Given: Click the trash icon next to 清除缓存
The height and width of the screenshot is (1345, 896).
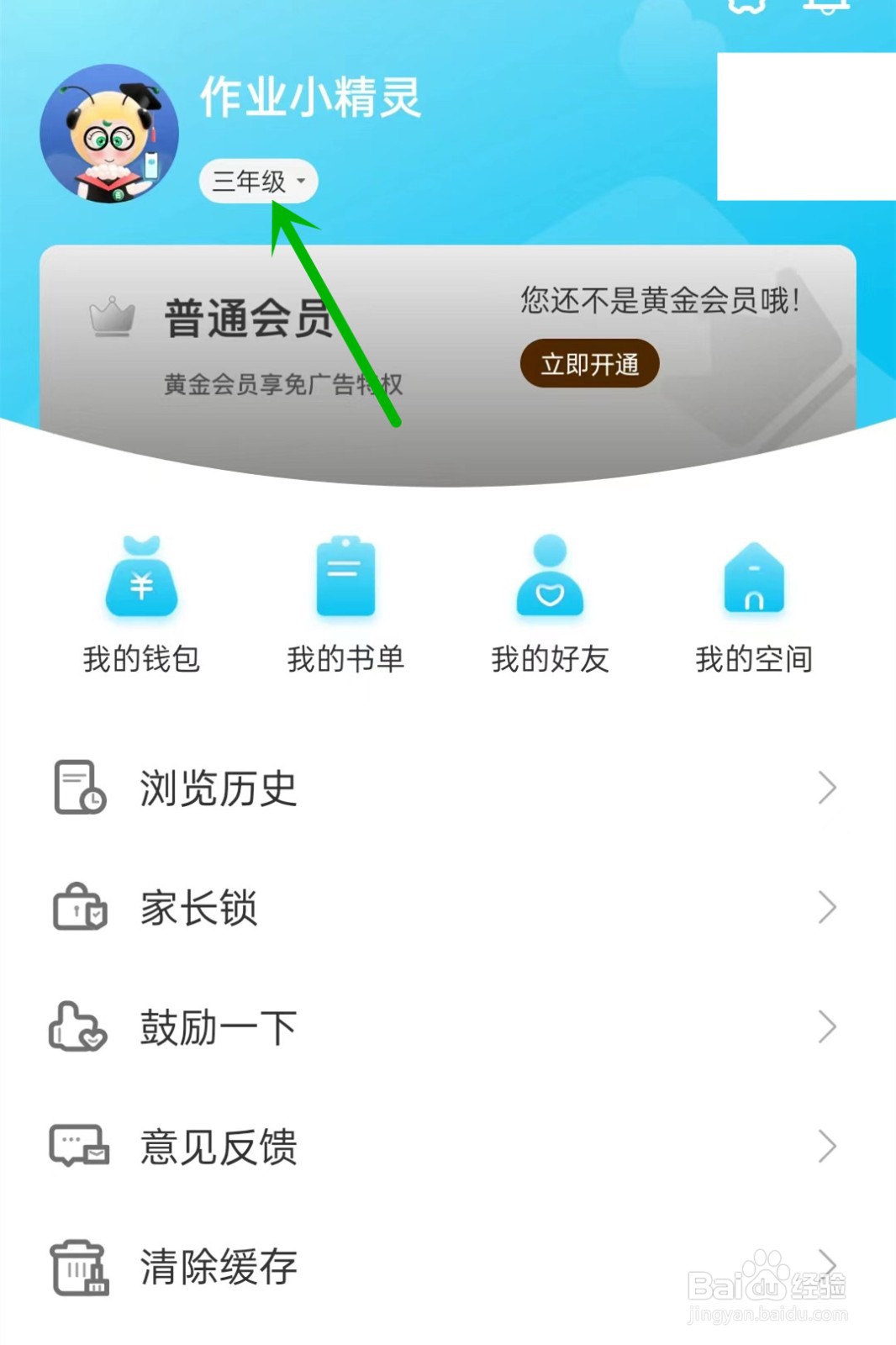Looking at the screenshot, I should [78, 1264].
